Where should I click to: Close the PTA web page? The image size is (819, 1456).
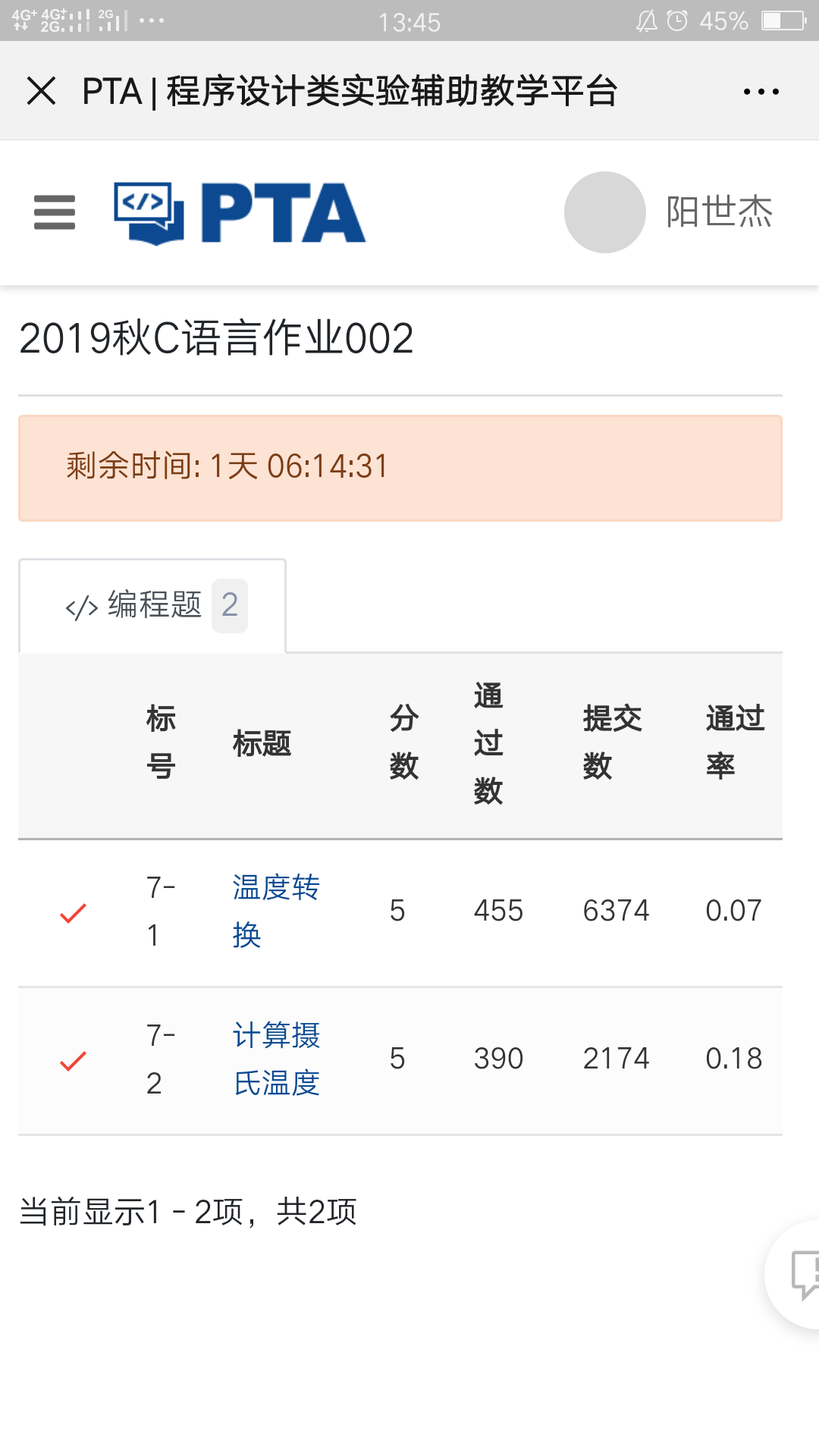coord(42,92)
